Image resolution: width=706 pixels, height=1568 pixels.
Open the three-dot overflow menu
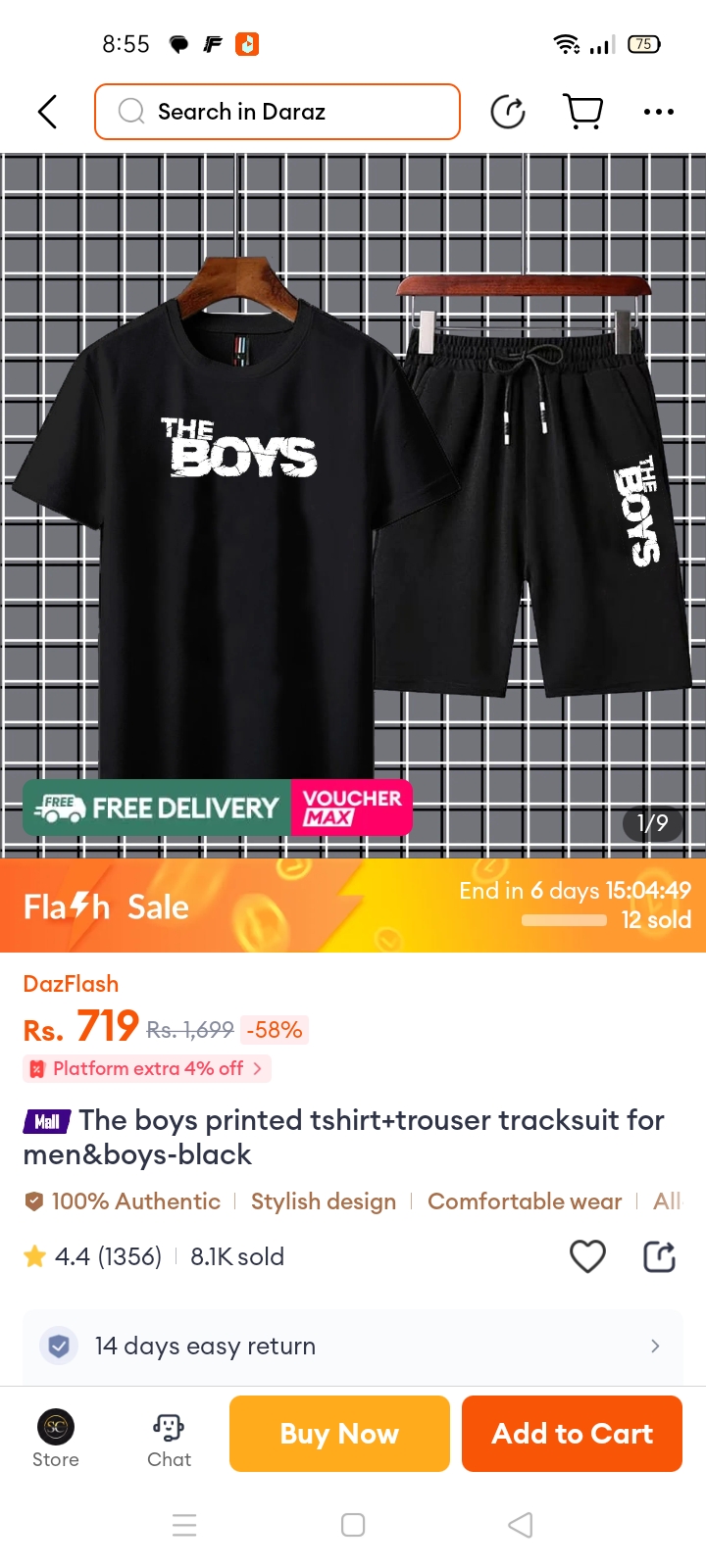click(x=658, y=112)
